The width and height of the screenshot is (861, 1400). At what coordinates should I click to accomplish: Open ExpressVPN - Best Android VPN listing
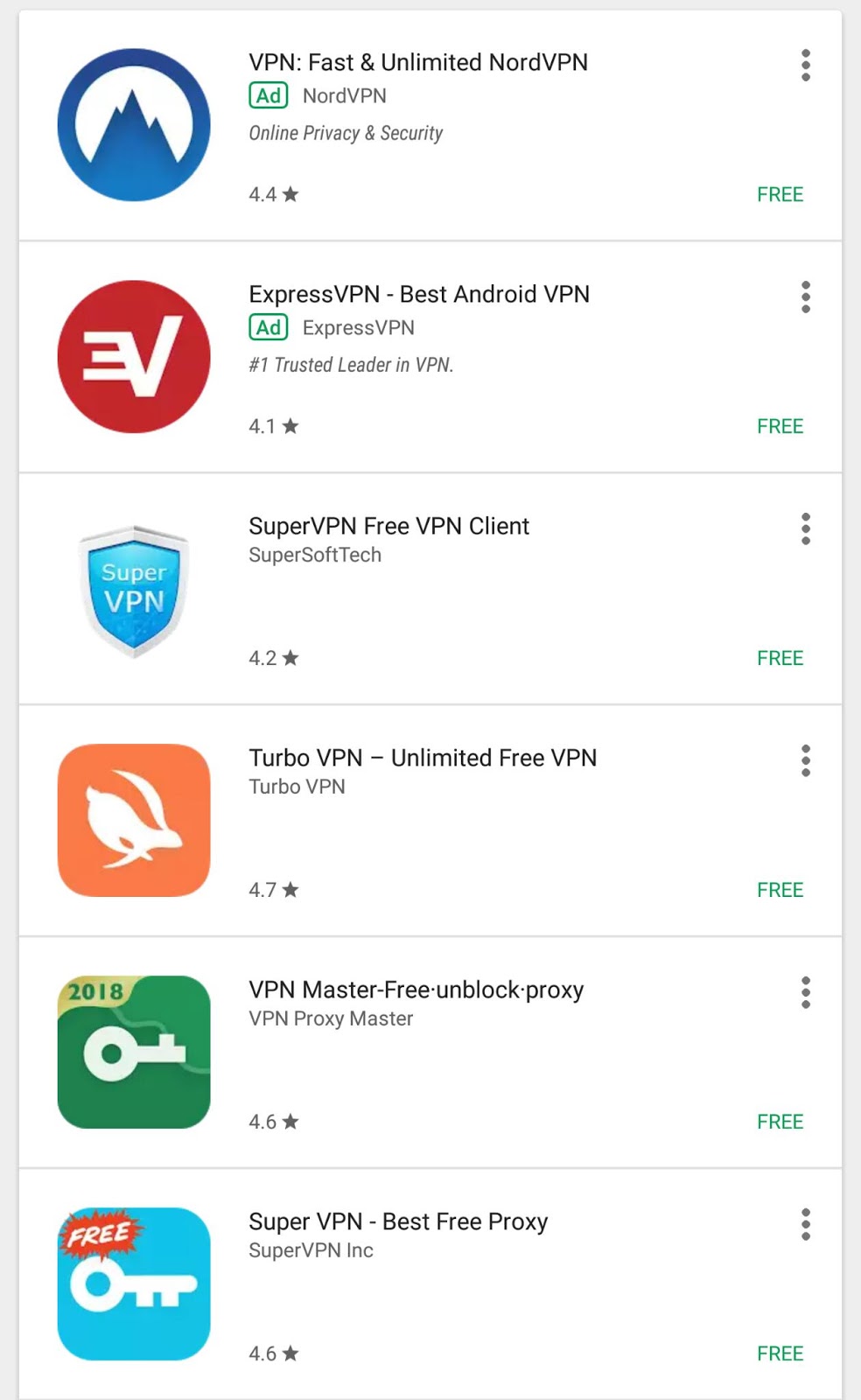click(x=419, y=295)
